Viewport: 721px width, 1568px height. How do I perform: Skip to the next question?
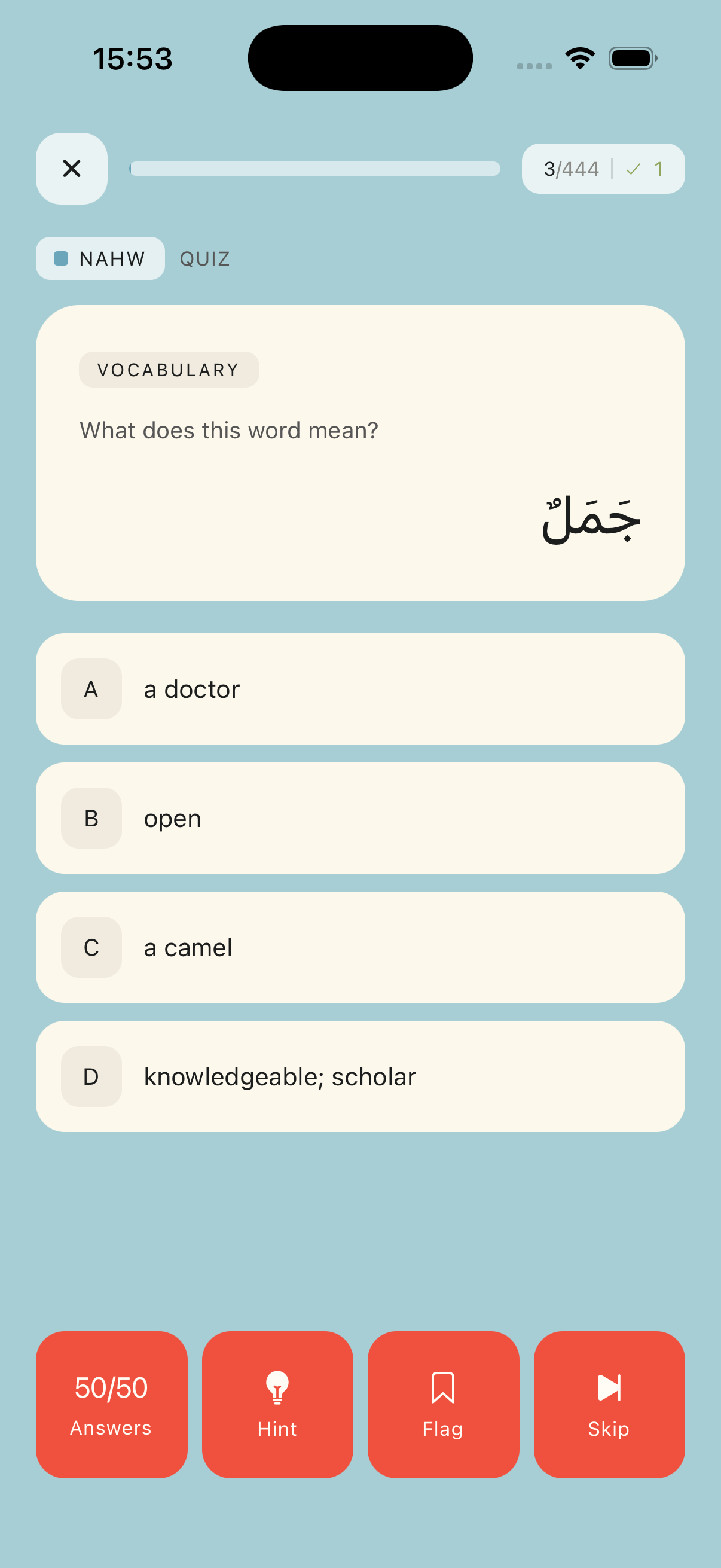[609, 1404]
